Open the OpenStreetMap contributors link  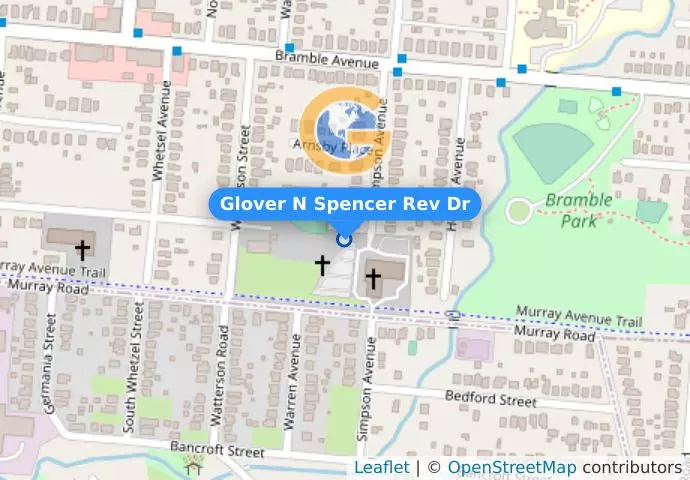click(x=511, y=468)
